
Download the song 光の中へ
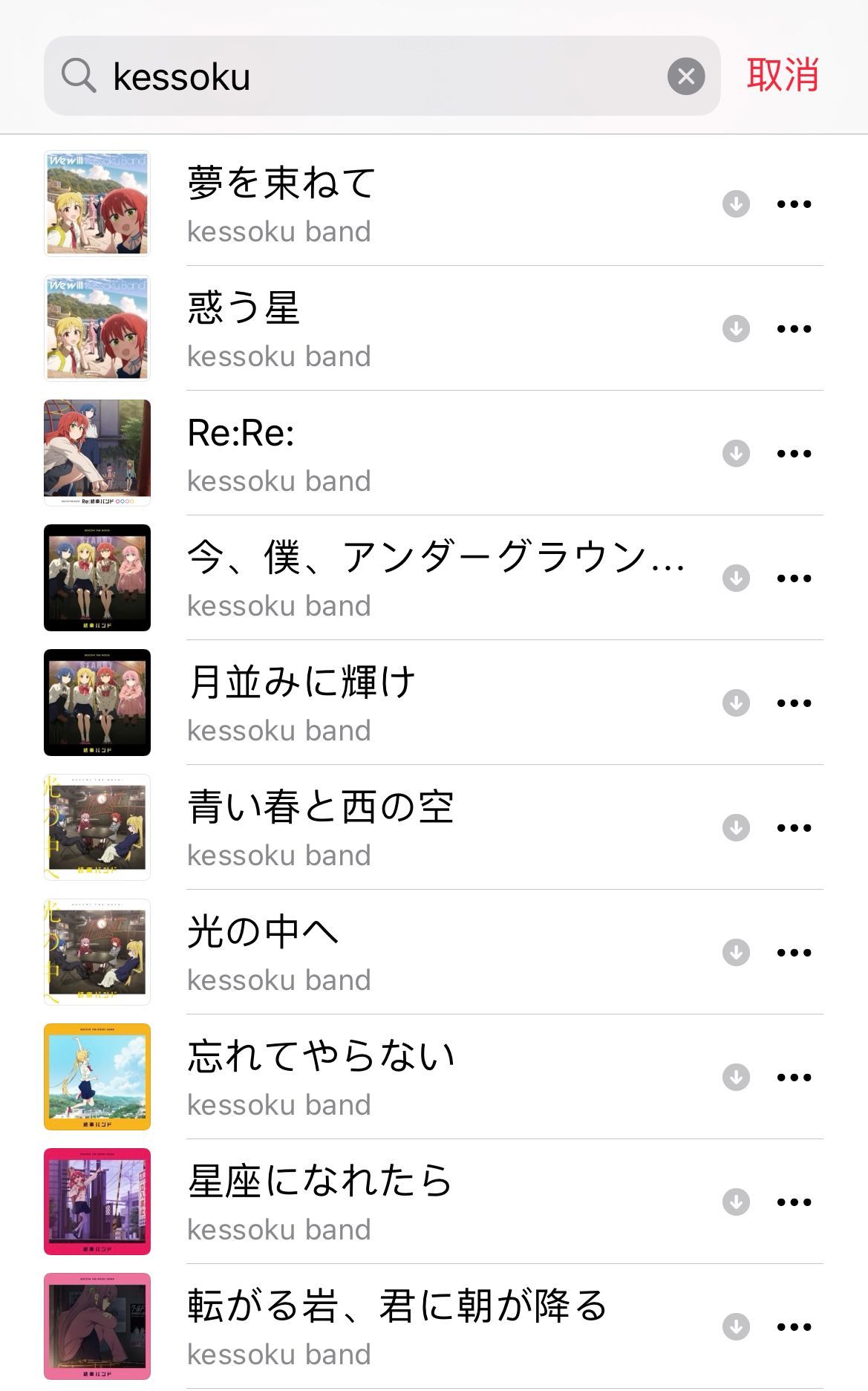point(736,952)
